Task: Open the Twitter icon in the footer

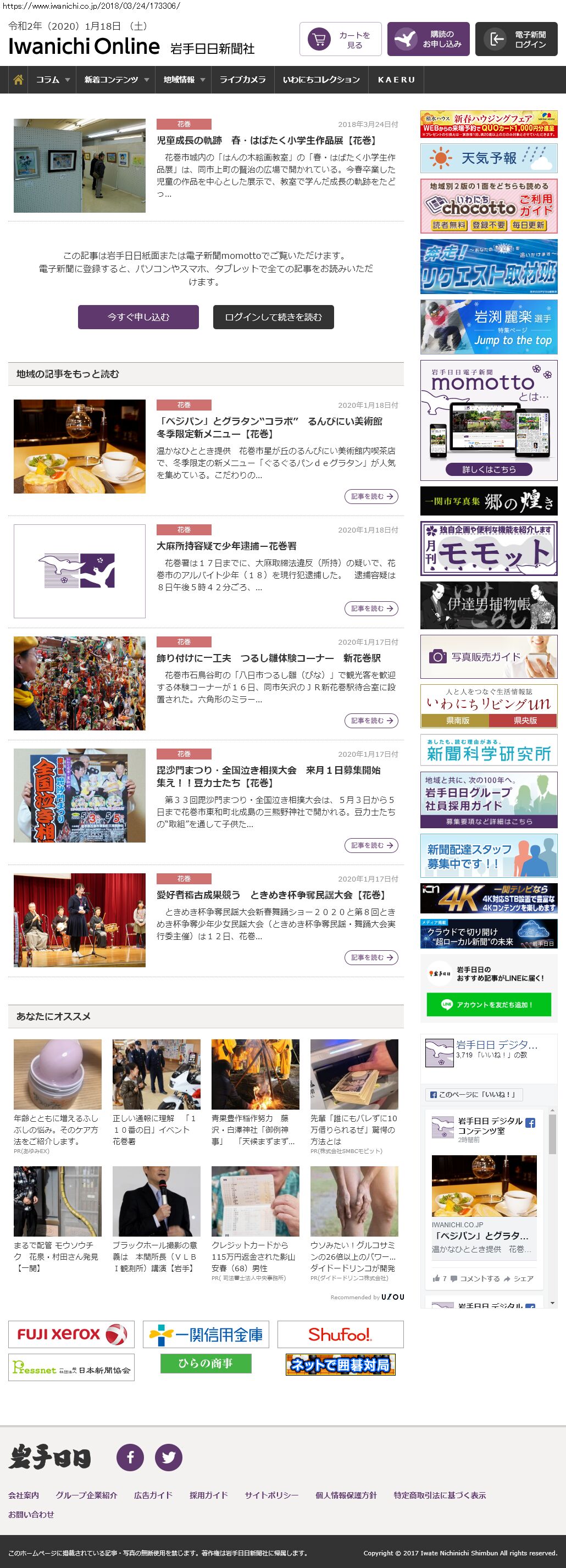Action: pos(169,1457)
